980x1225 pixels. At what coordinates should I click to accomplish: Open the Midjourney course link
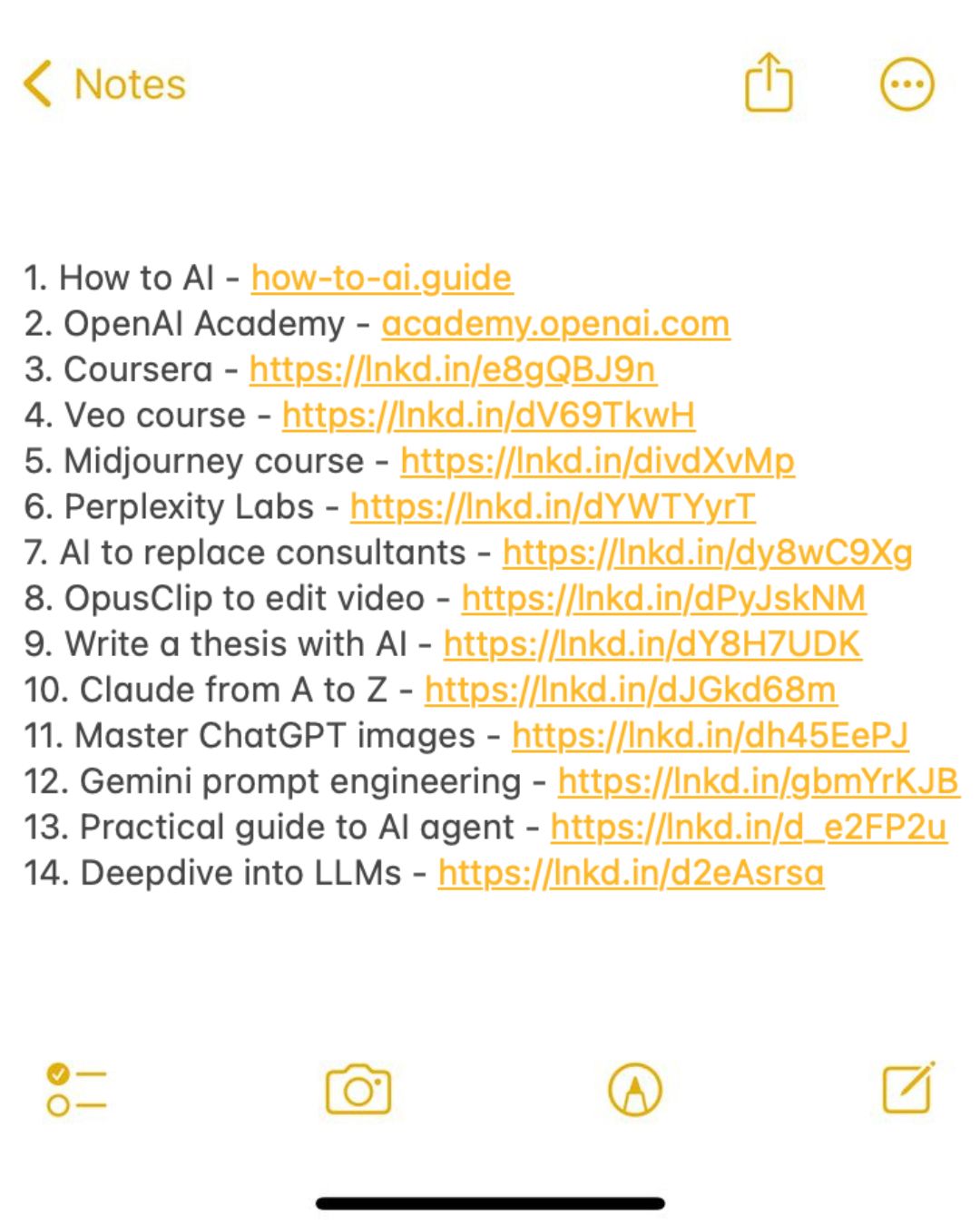(597, 461)
